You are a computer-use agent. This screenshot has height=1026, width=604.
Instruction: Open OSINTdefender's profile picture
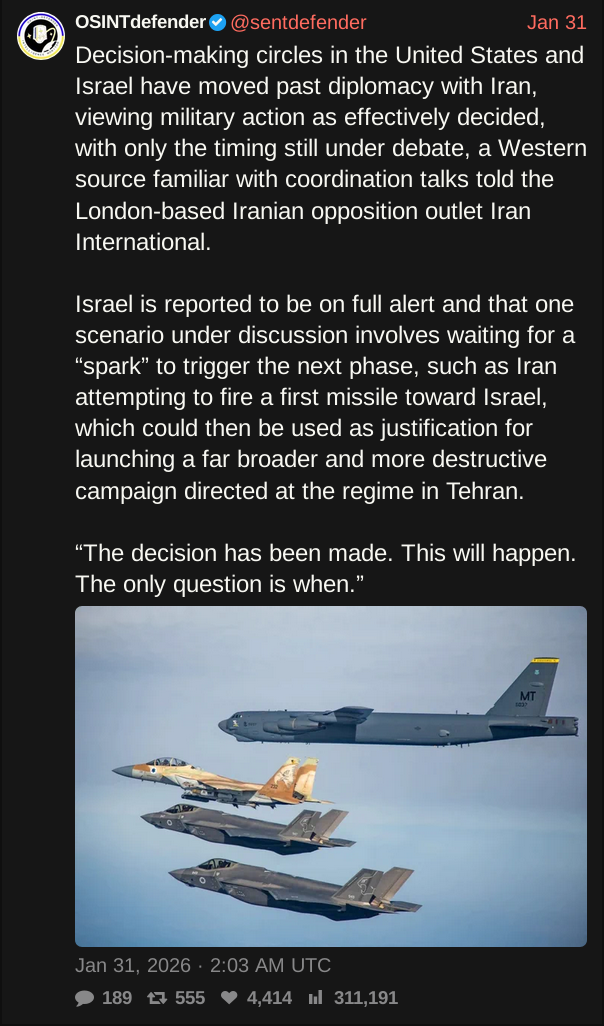41,37
